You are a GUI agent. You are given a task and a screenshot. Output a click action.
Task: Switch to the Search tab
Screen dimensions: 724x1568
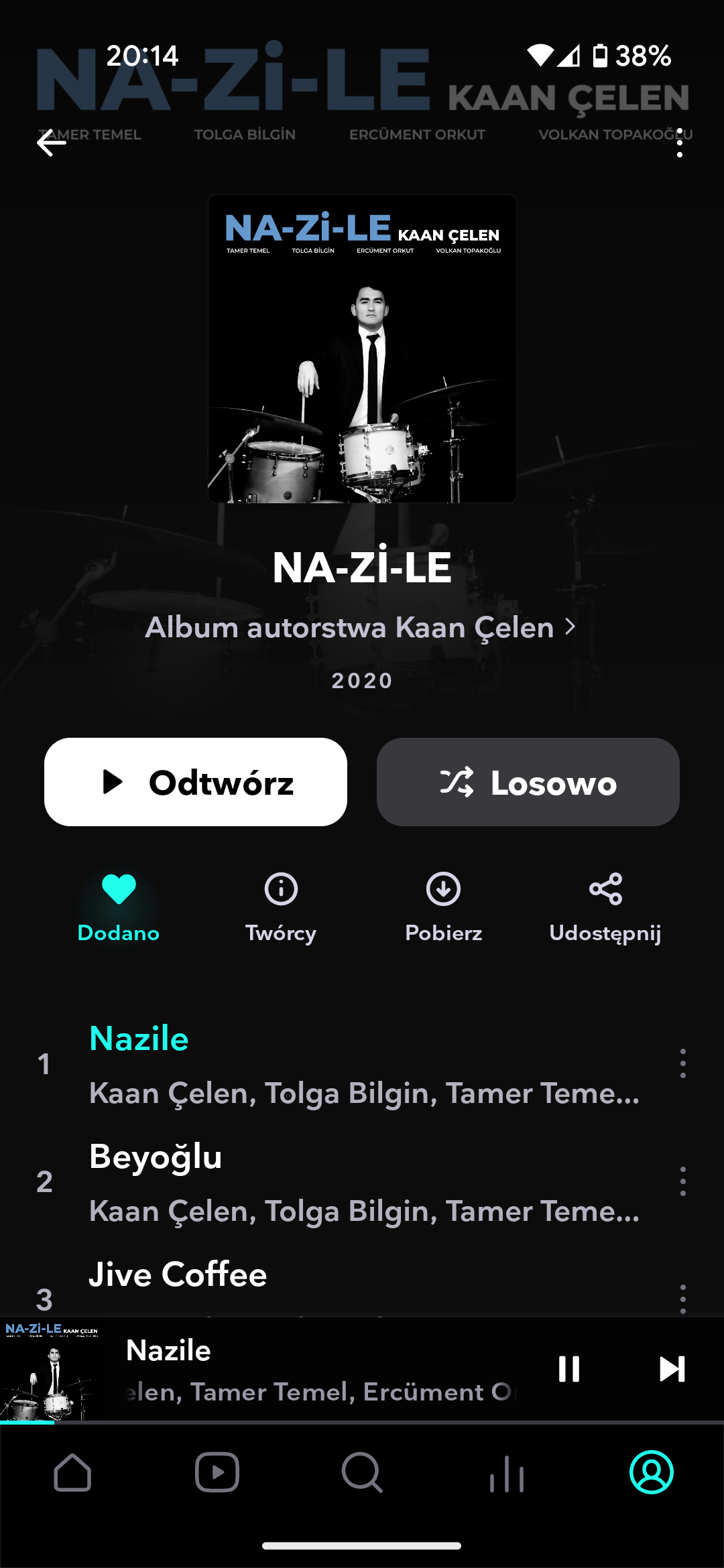point(362,1473)
